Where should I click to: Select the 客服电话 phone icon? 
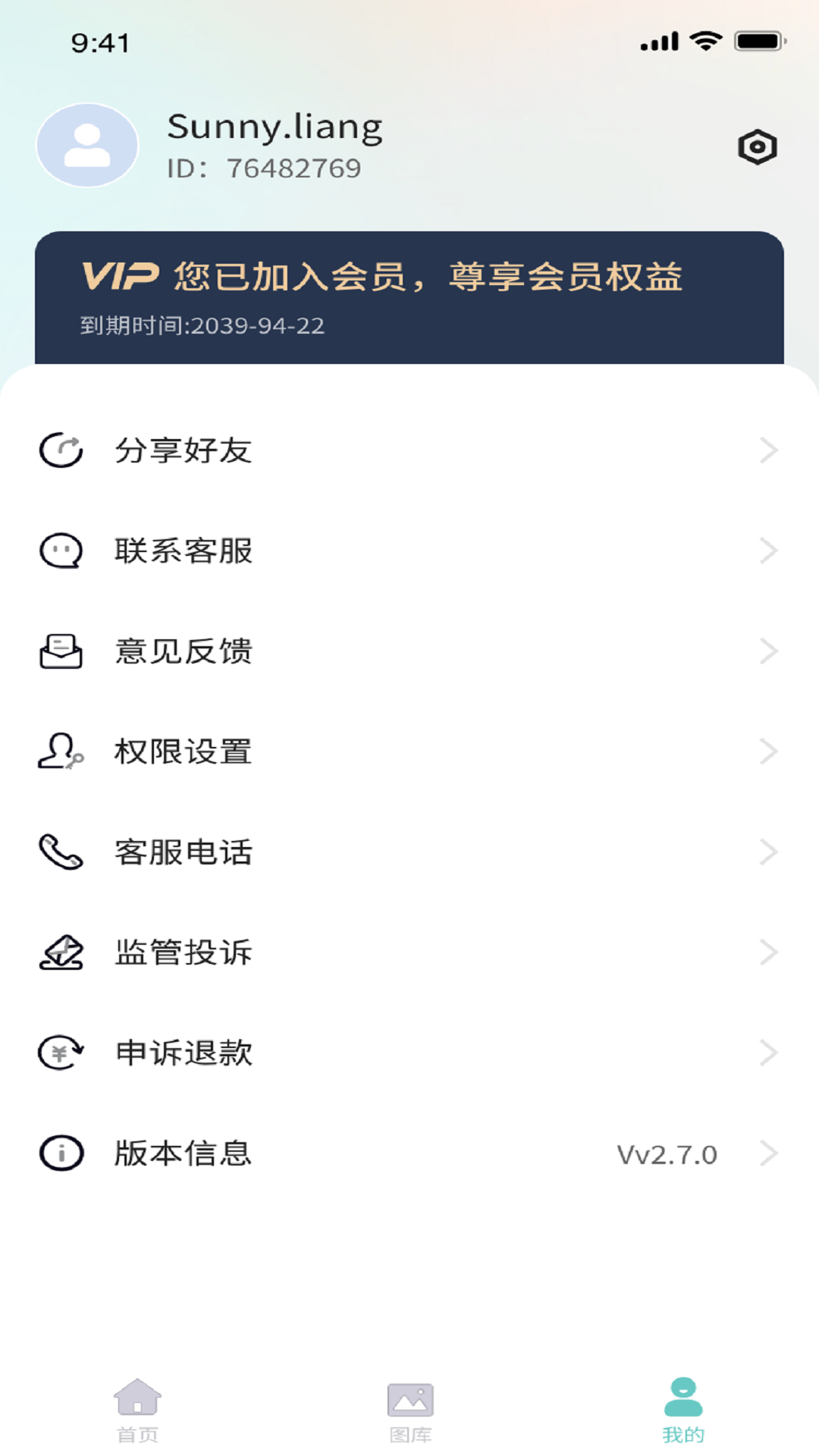[61, 852]
